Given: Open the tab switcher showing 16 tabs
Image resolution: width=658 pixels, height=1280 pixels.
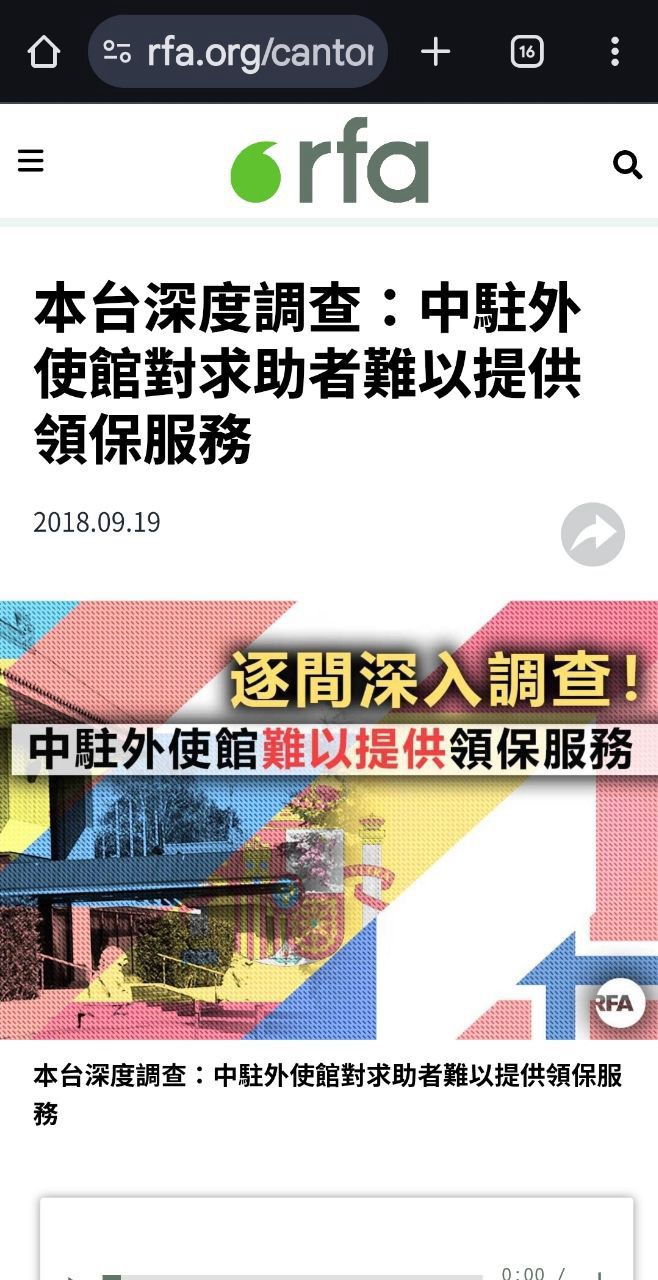Looking at the screenshot, I should pos(527,51).
